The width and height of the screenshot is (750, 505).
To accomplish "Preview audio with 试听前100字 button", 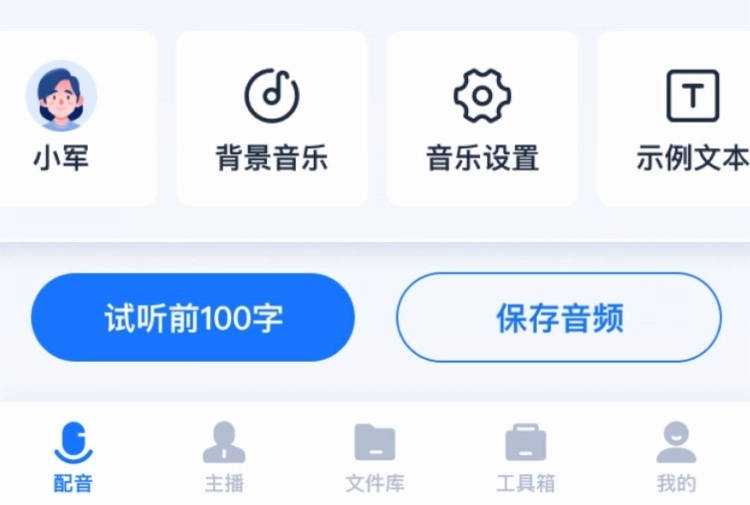I will pos(193,318).
